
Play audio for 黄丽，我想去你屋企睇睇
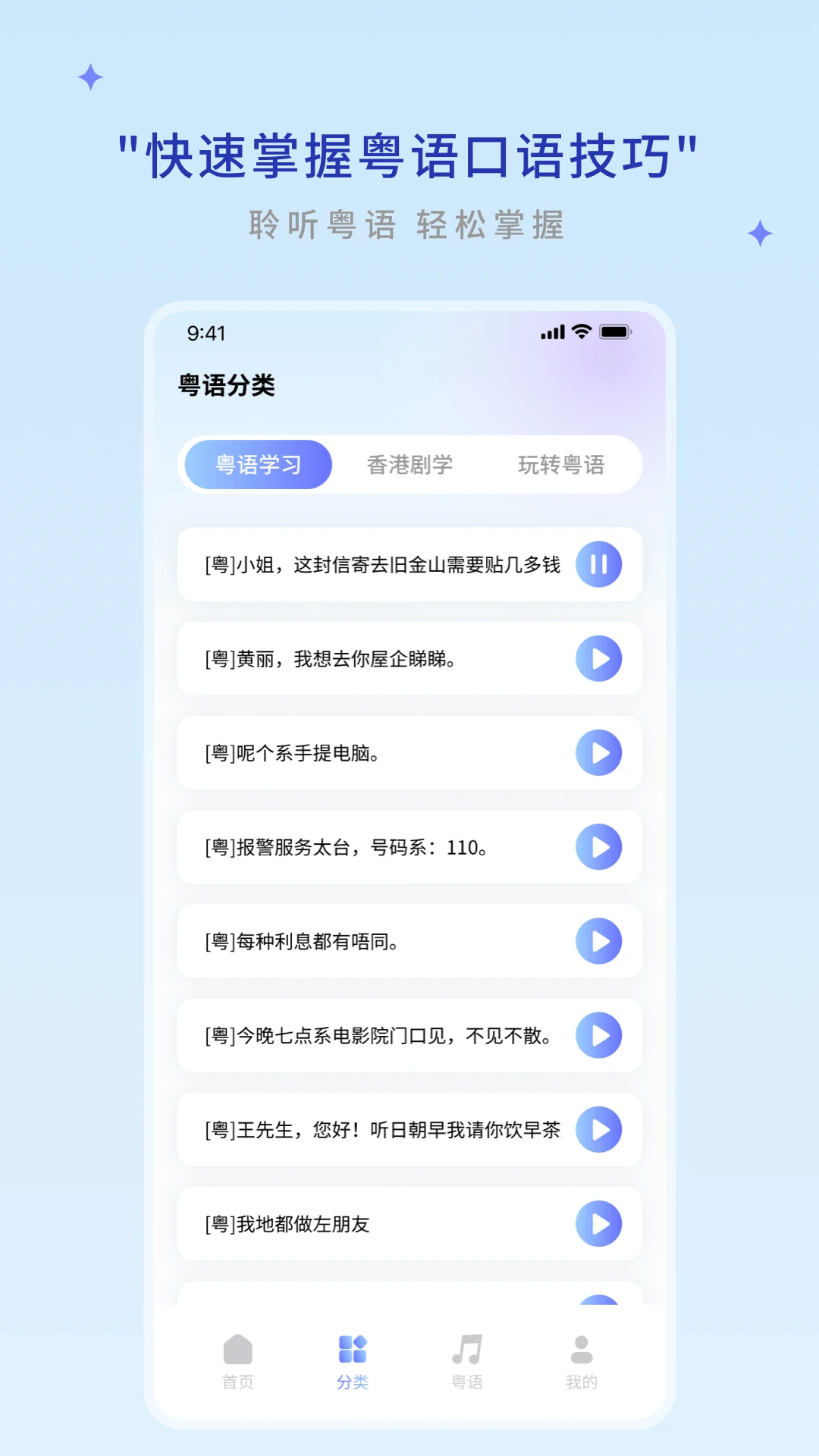pyautogui.click(x=600, y=659)
